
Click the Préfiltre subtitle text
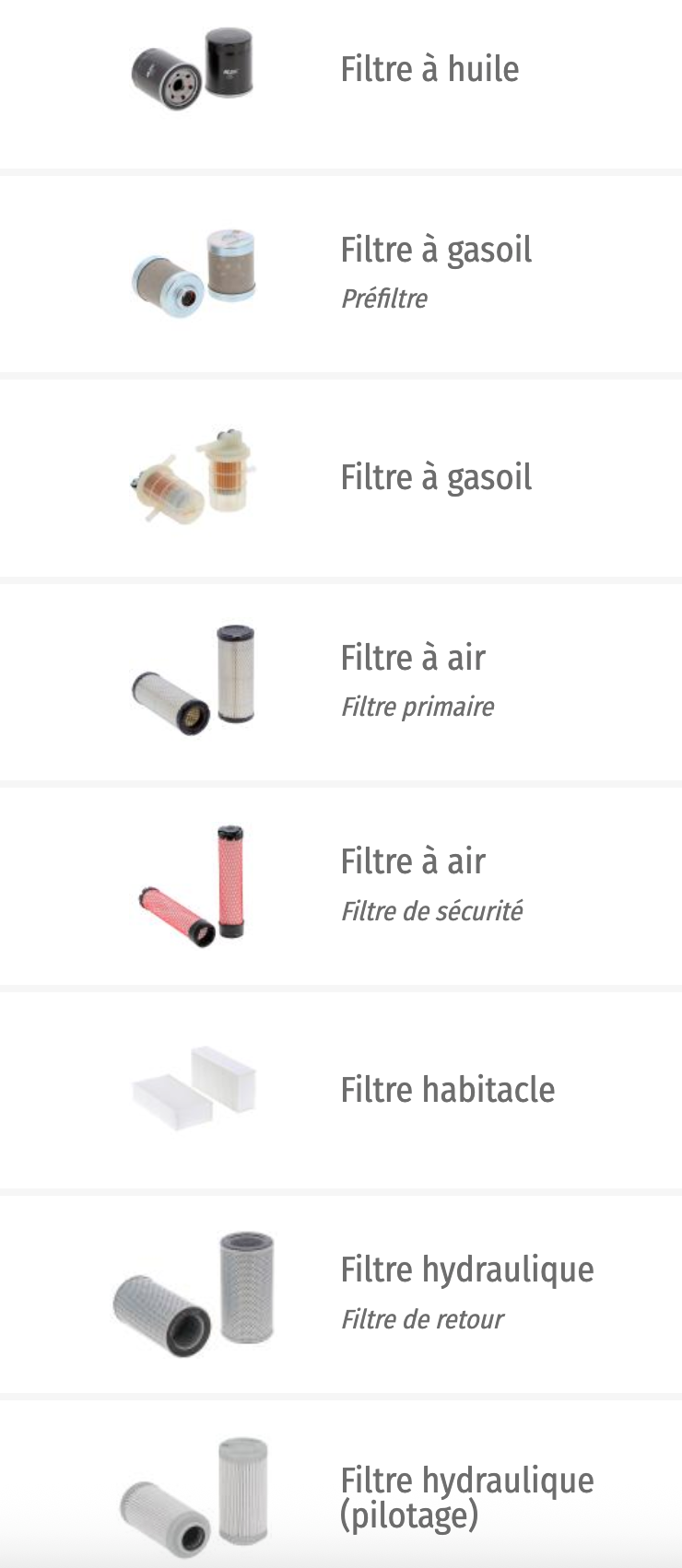click(384, 298)
